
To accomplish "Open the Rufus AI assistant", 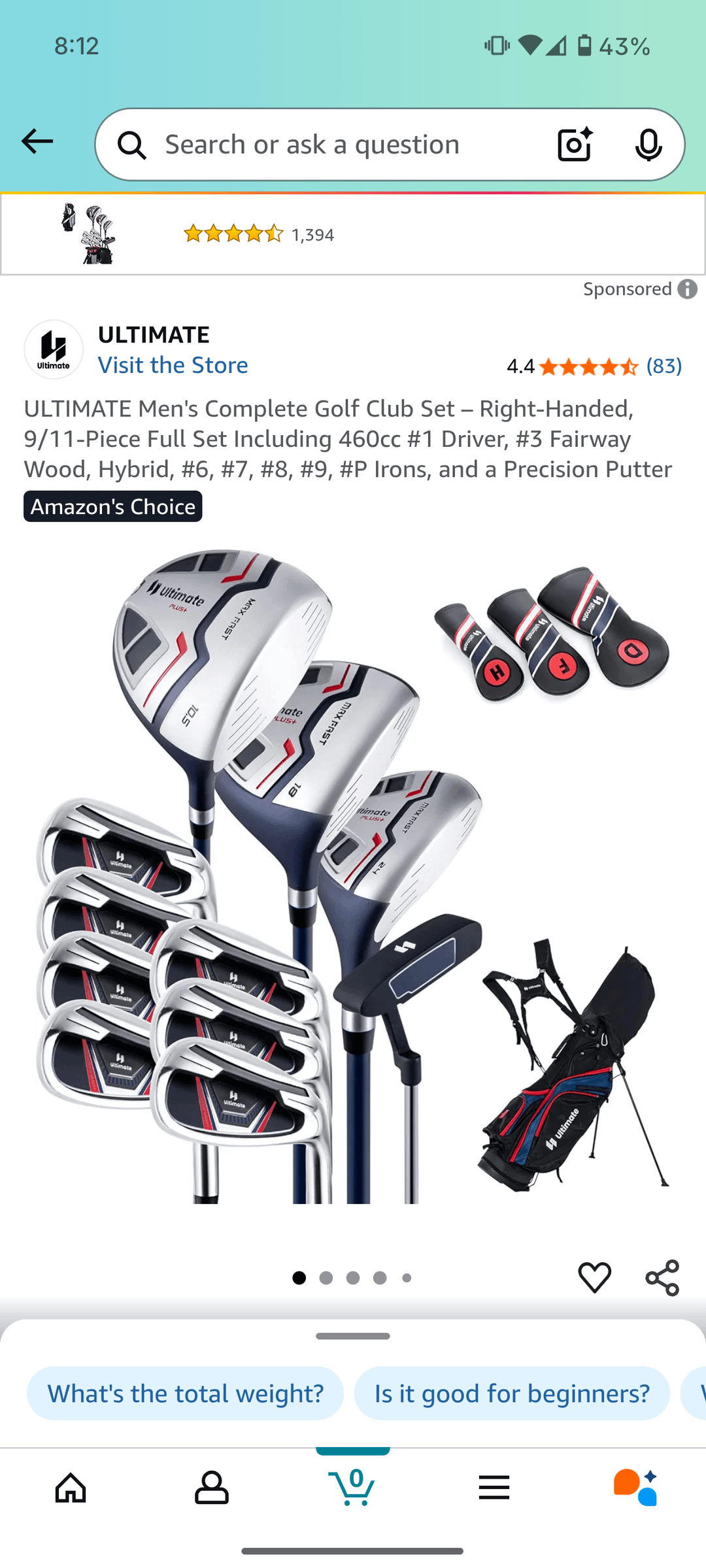I will point(635,1488).
